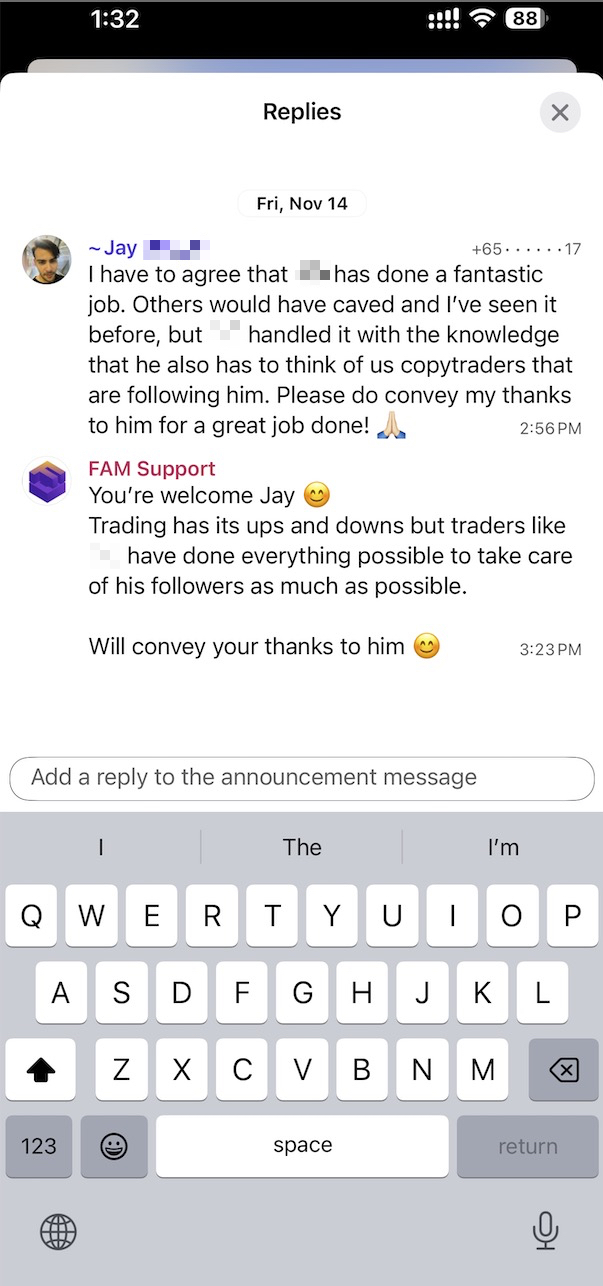Insert the suggested word "The"

(x=302, y=847)
